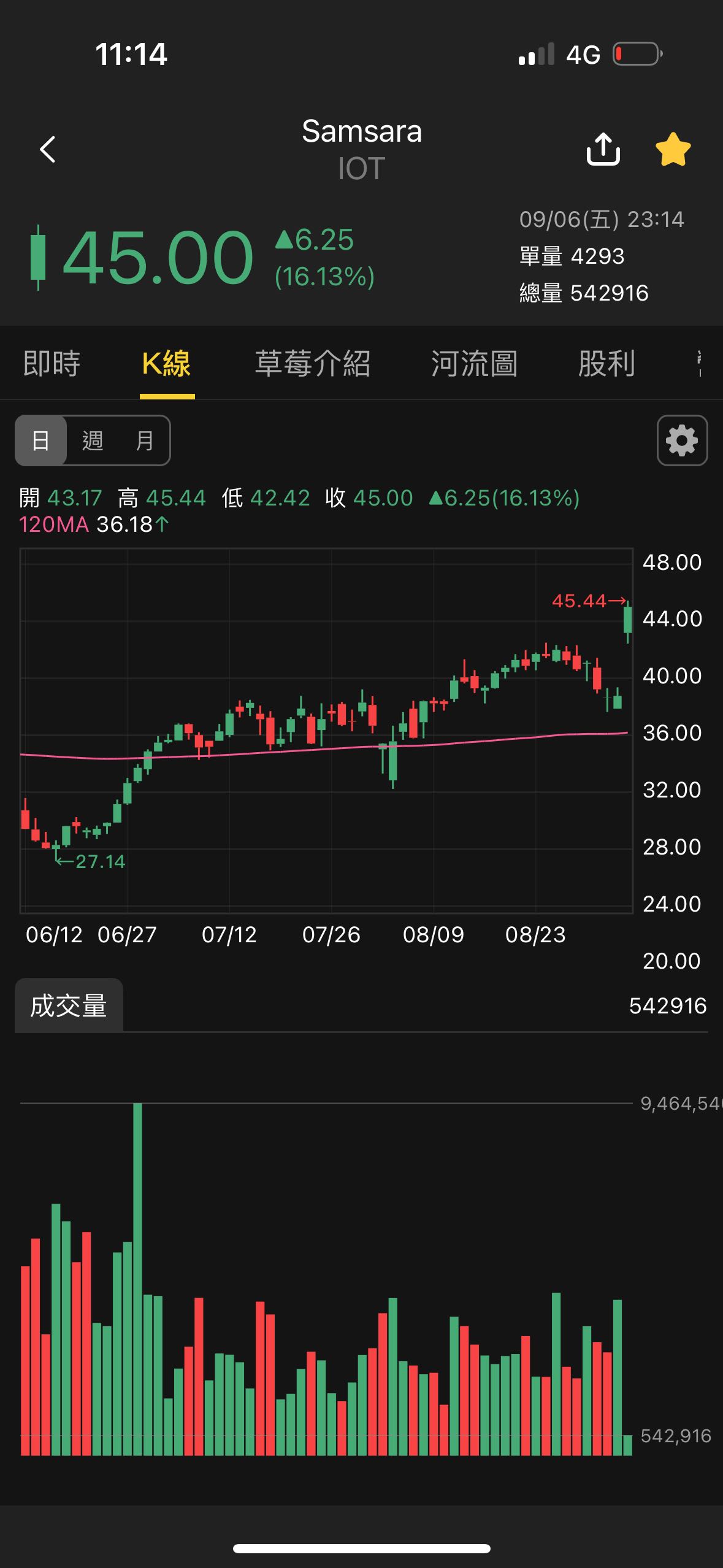Switch chart to monthly 月 interval
This screenshot has width=723, height=1568.
point(144,440)
